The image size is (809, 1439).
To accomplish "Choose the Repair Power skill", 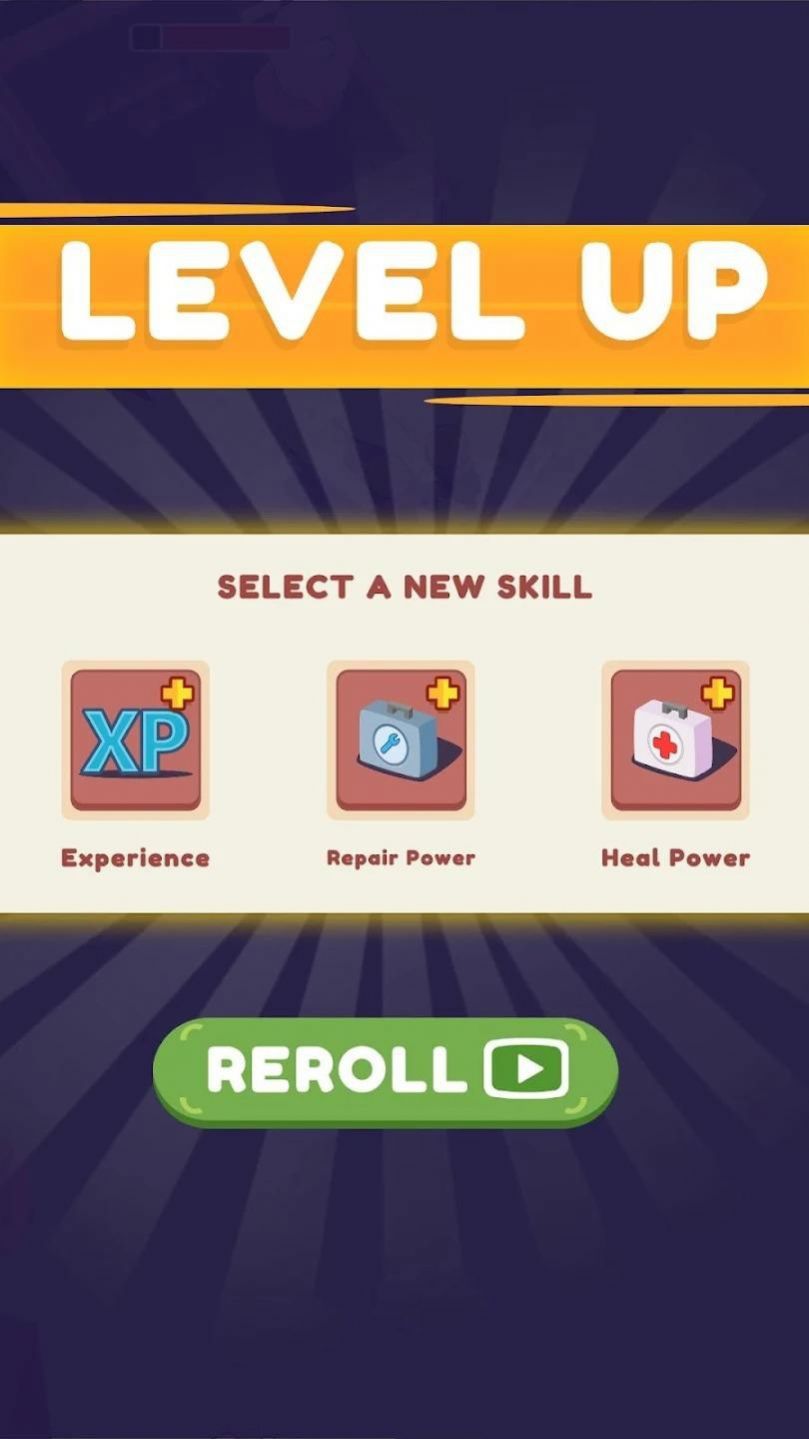I will click(x=400, y=740).
